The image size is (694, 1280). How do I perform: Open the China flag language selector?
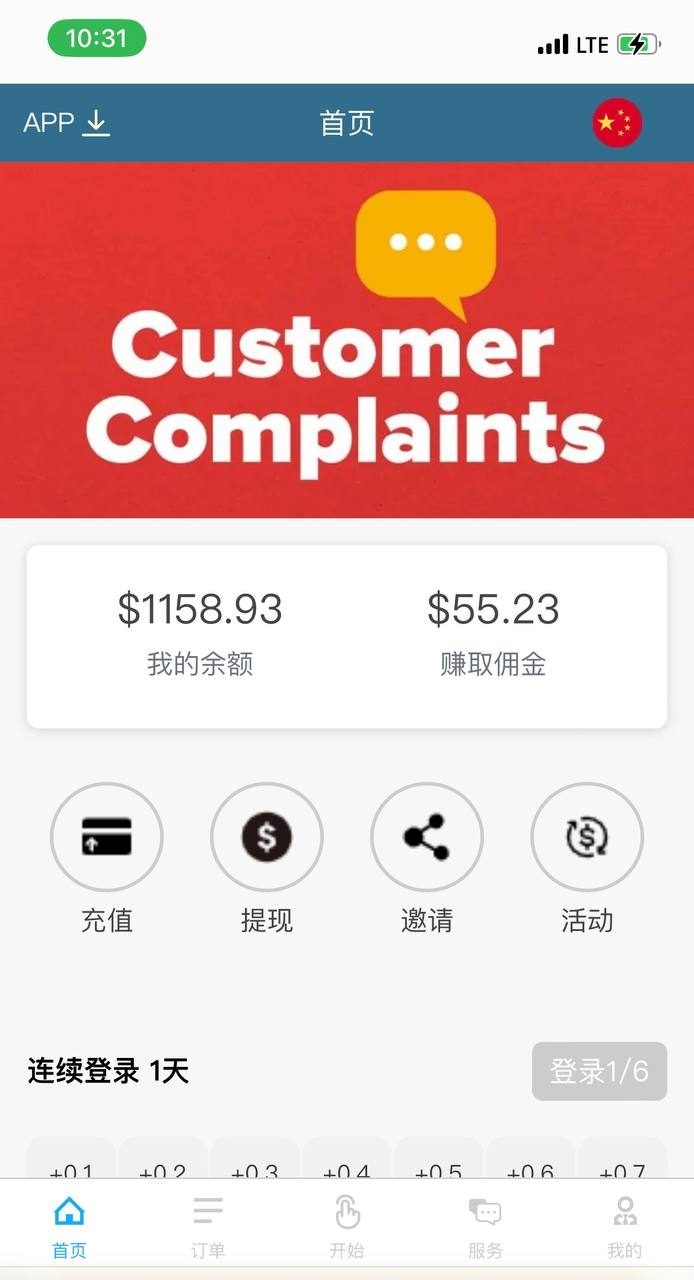(x=616, y=123)
